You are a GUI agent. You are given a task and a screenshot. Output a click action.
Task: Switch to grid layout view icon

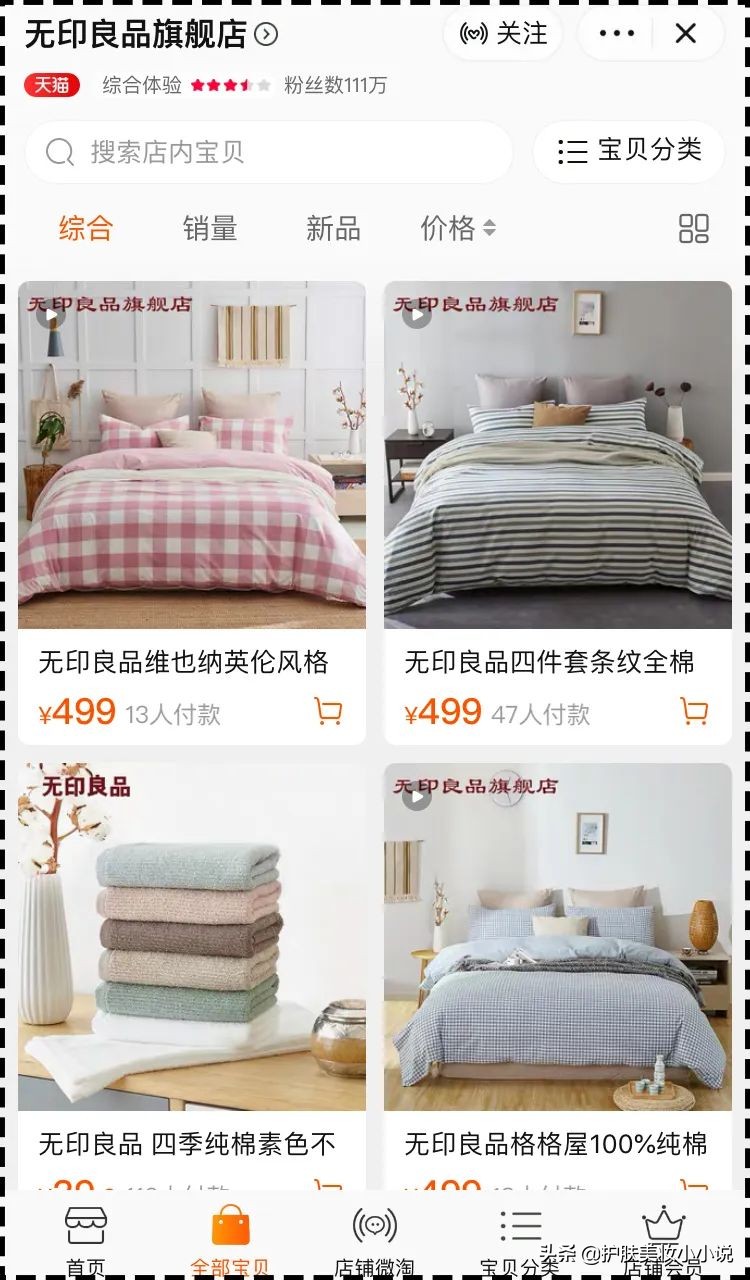(695, 229)
